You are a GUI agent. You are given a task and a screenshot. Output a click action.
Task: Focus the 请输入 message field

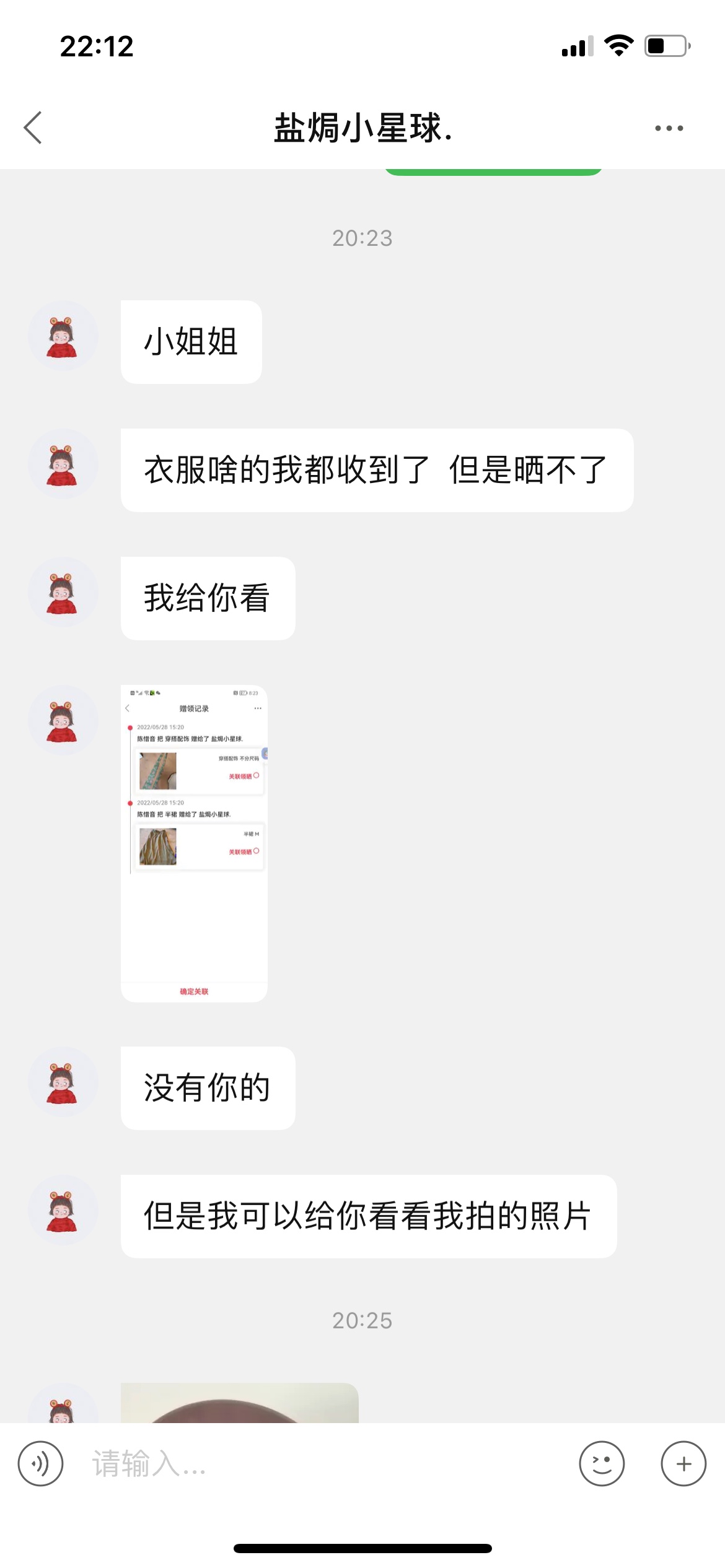coord(322,1463)
